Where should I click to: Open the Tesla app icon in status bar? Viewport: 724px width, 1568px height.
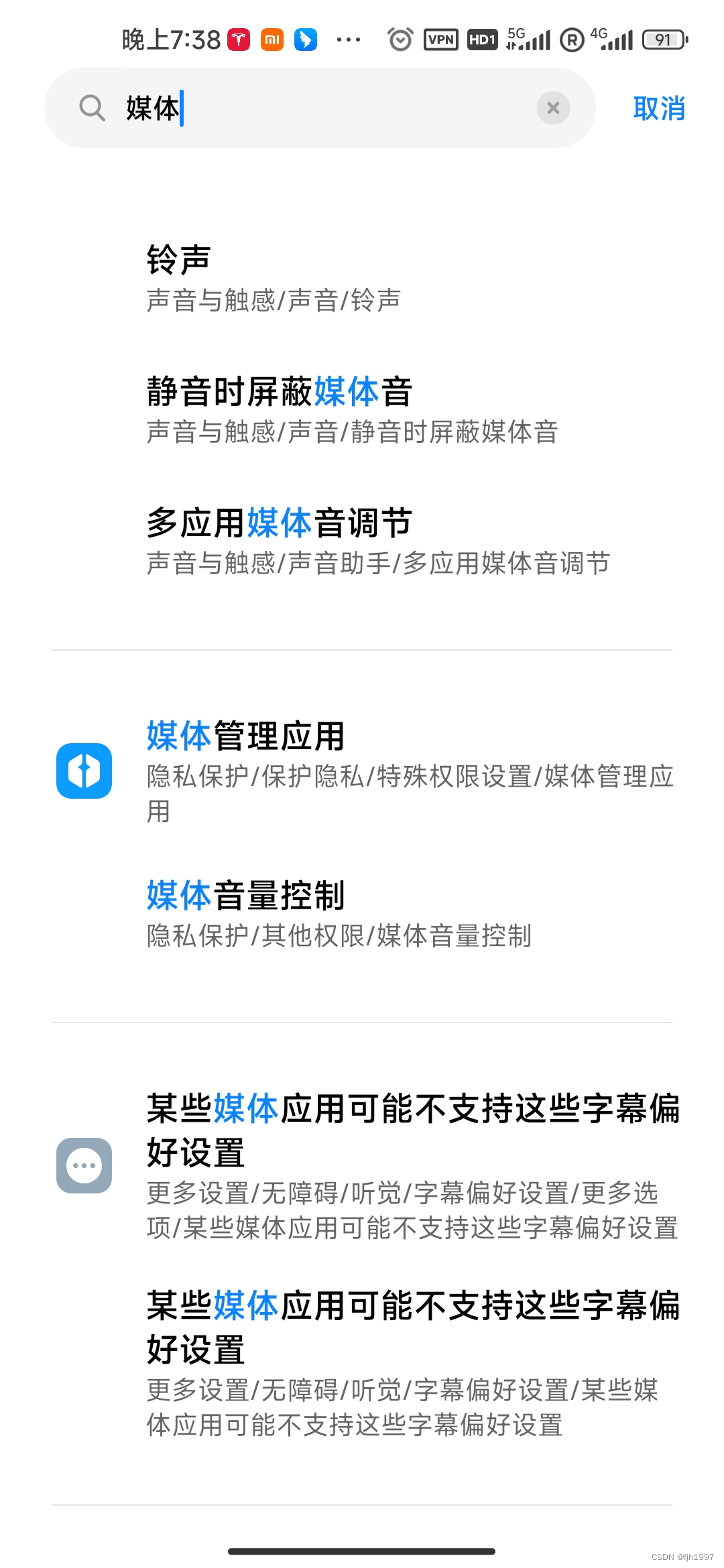click(238, 40)
